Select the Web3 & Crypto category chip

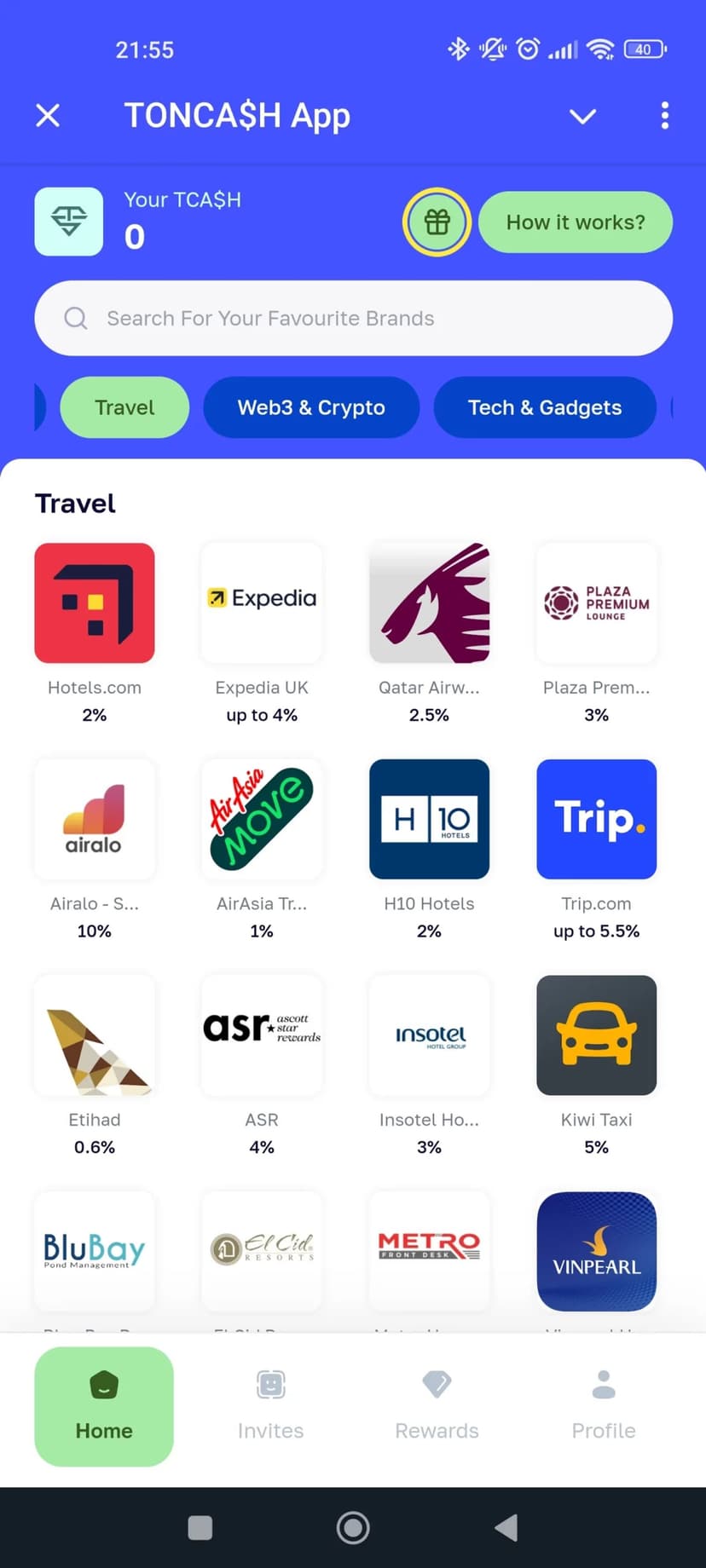311,407
